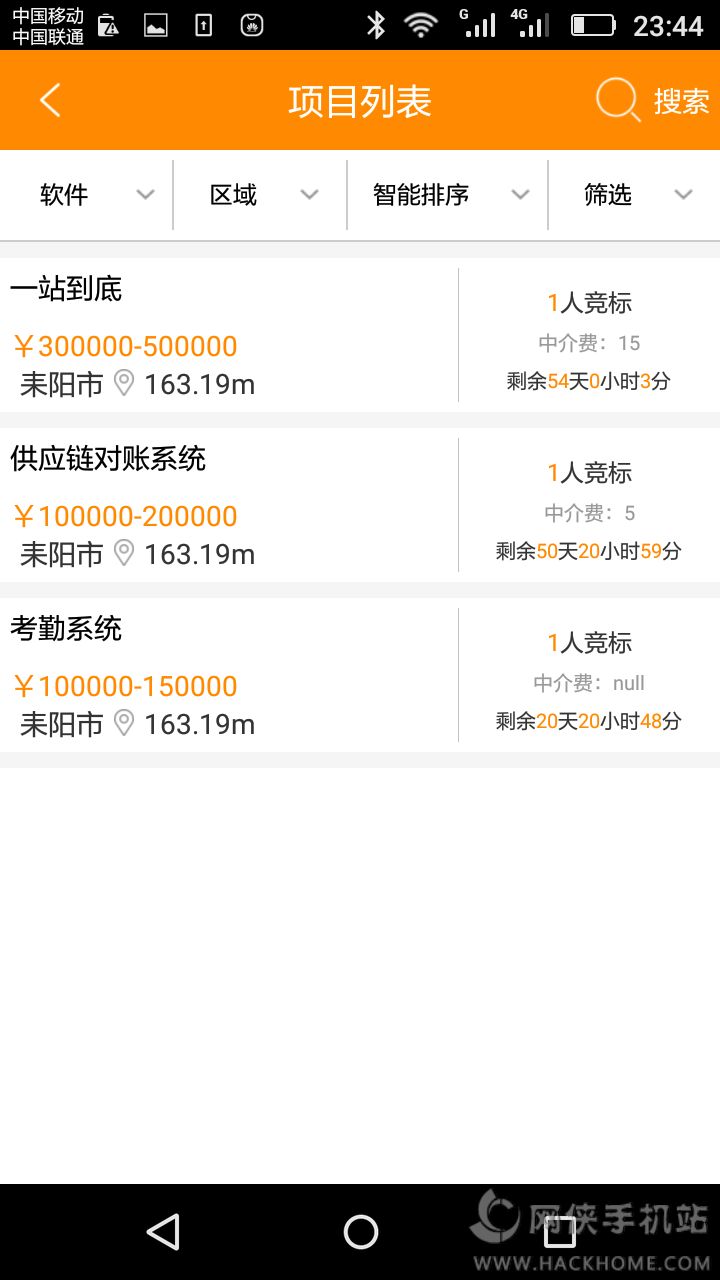Tap the system back button
This screenshot has height=1280, width=720.
click(163, 1232)
